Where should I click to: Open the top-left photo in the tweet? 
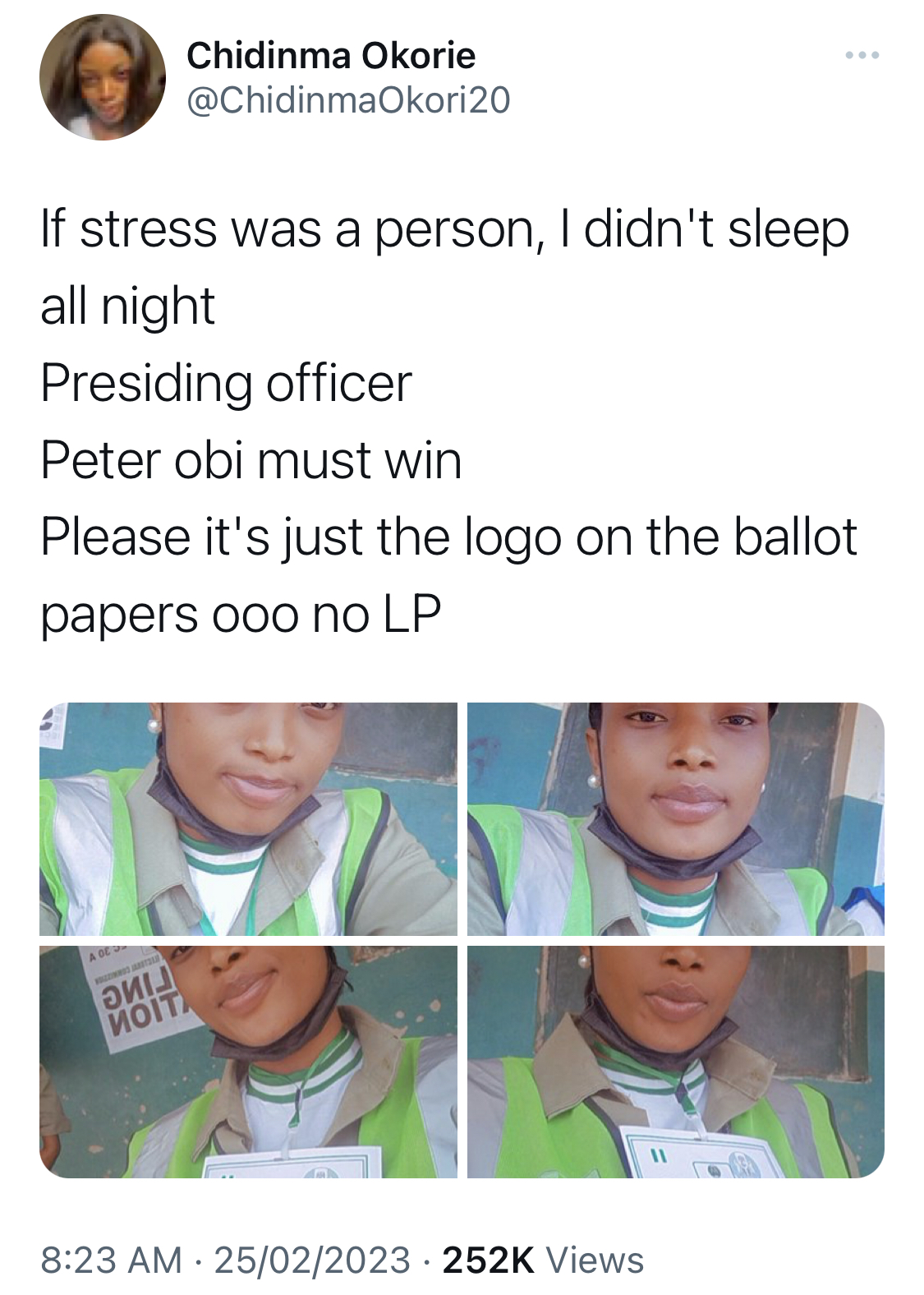(248, 818)
